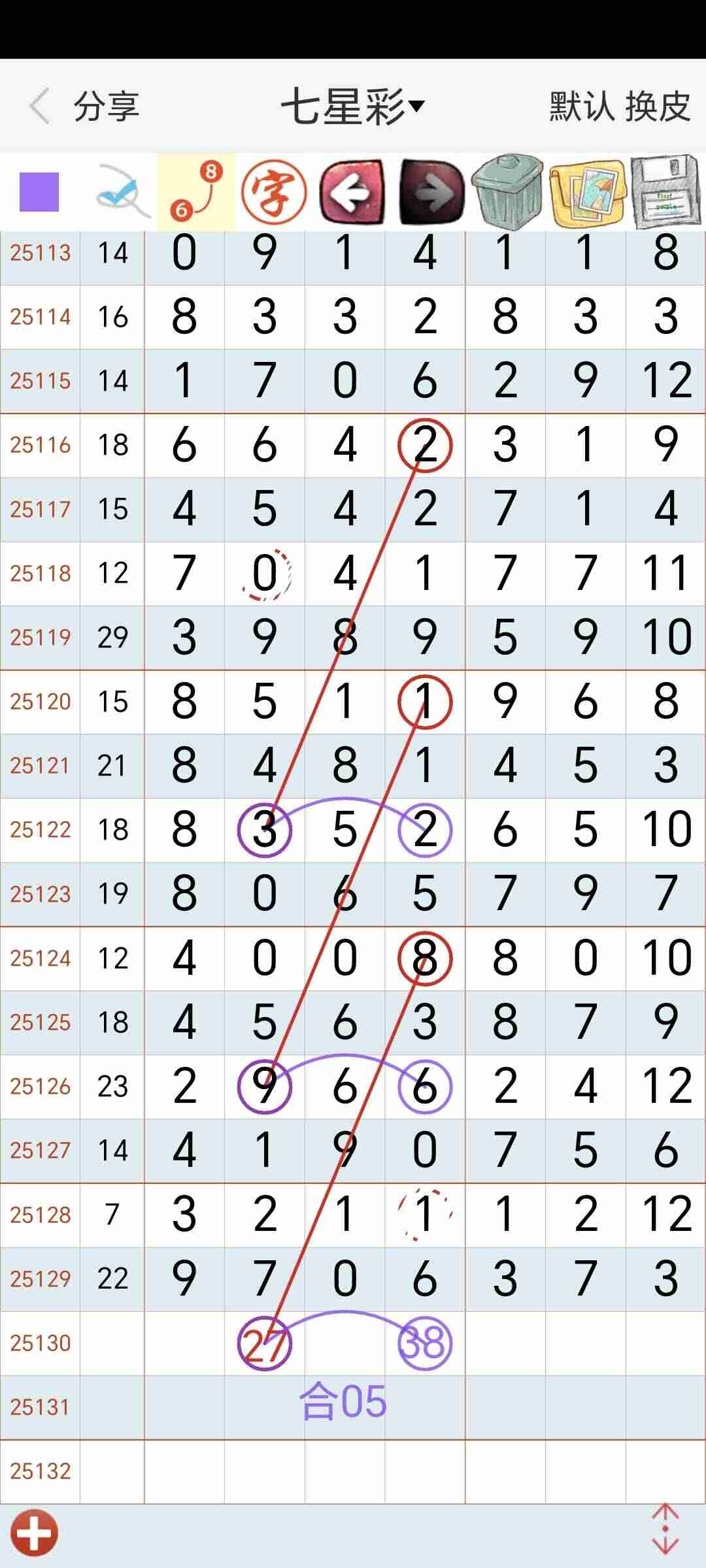Select the blue checkmark marking tool
The height and width of the screenshot is (1568, 706).
(121, 192)
